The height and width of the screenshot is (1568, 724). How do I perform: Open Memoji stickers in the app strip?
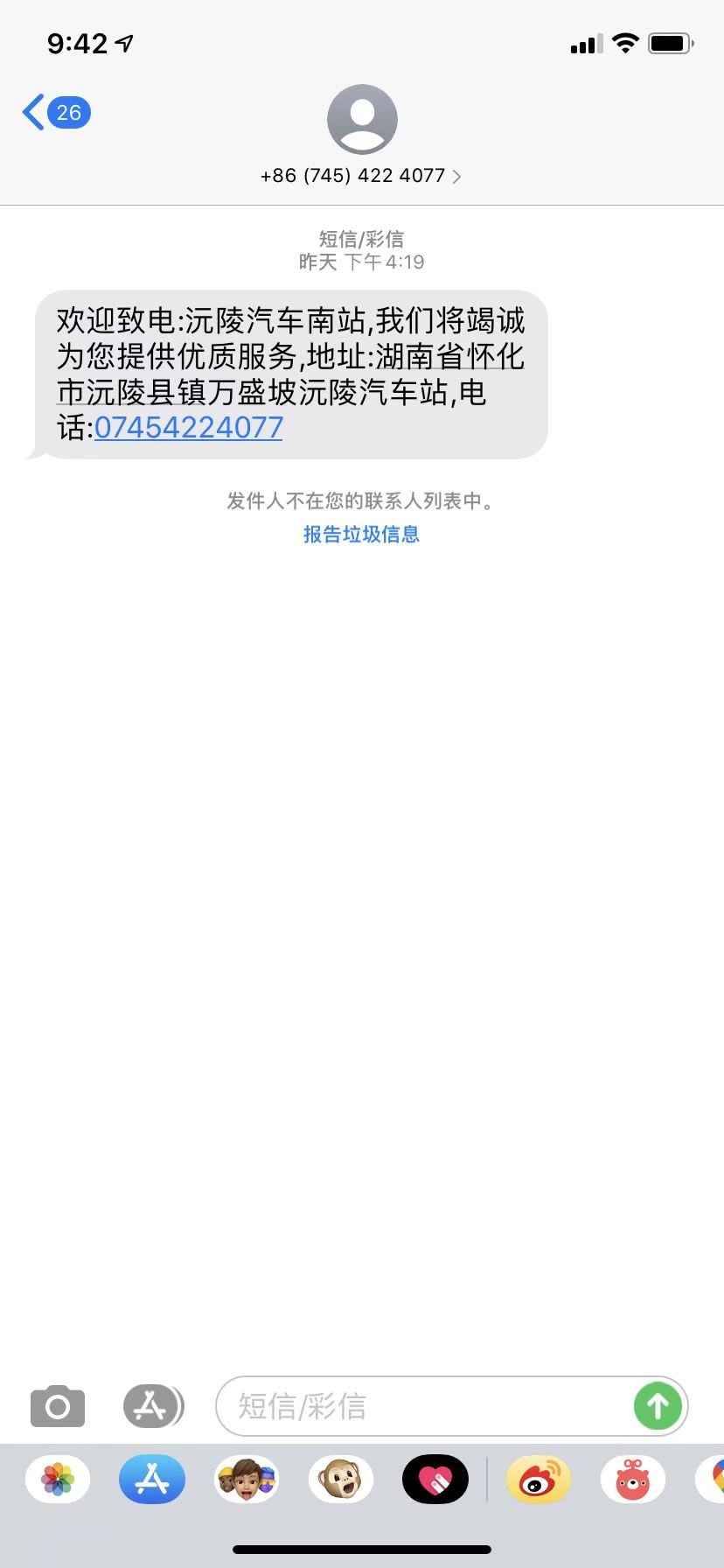247,1480
